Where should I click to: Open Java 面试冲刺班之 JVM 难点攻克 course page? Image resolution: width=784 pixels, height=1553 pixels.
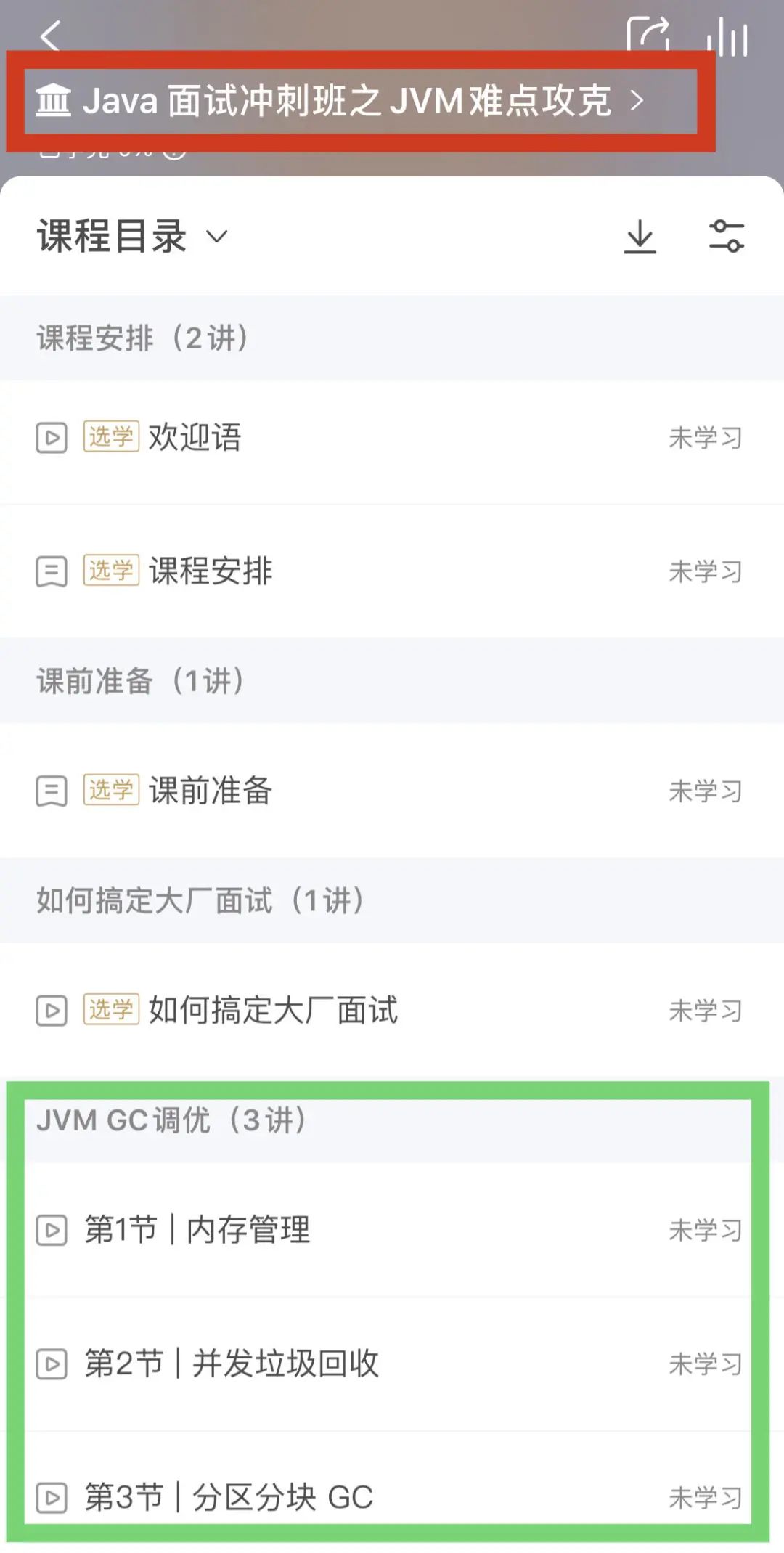[x=340, y=101]
